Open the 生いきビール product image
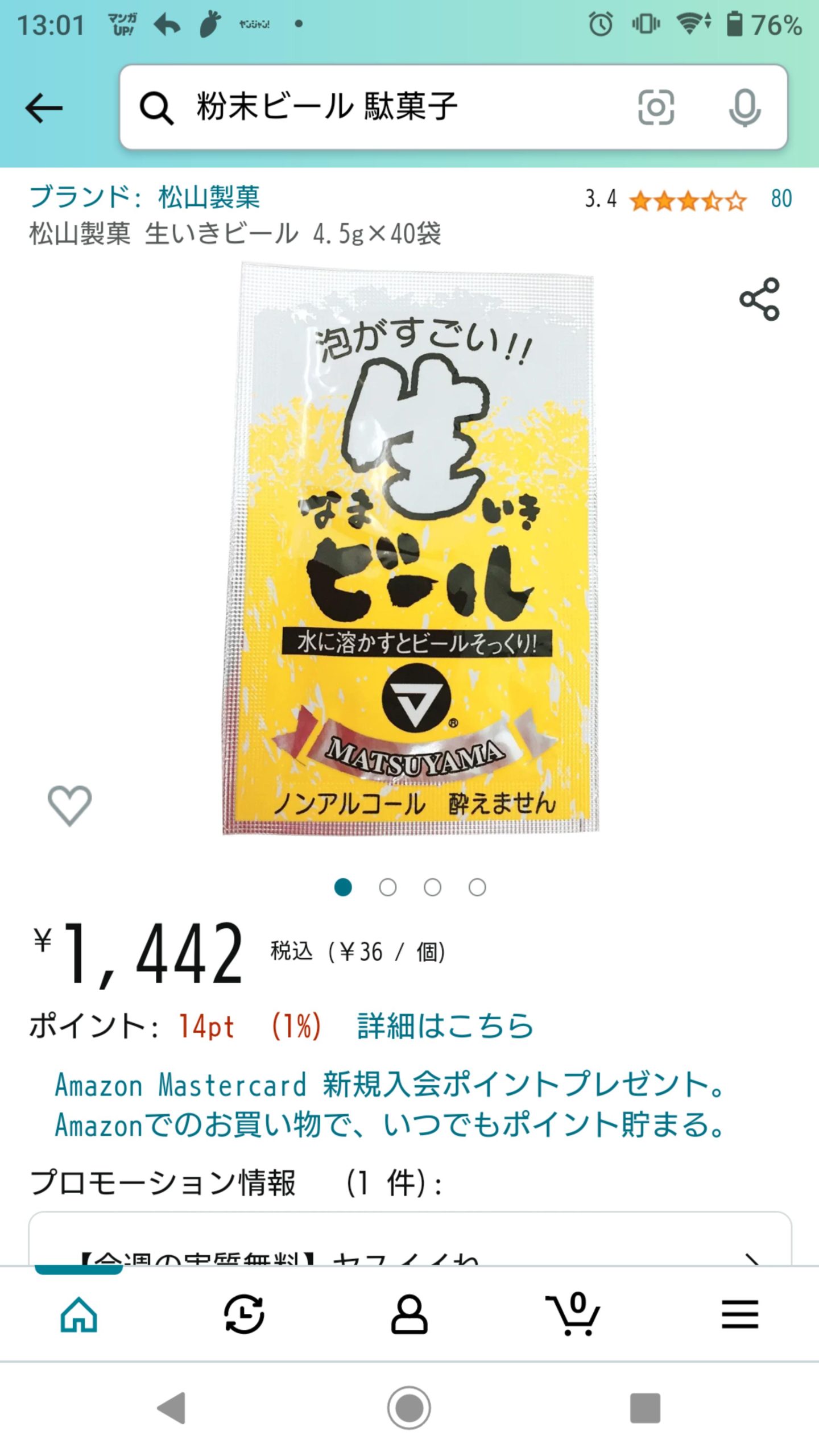The width and height of the screenshot is (819, 1456). click(x=409, y=549)
